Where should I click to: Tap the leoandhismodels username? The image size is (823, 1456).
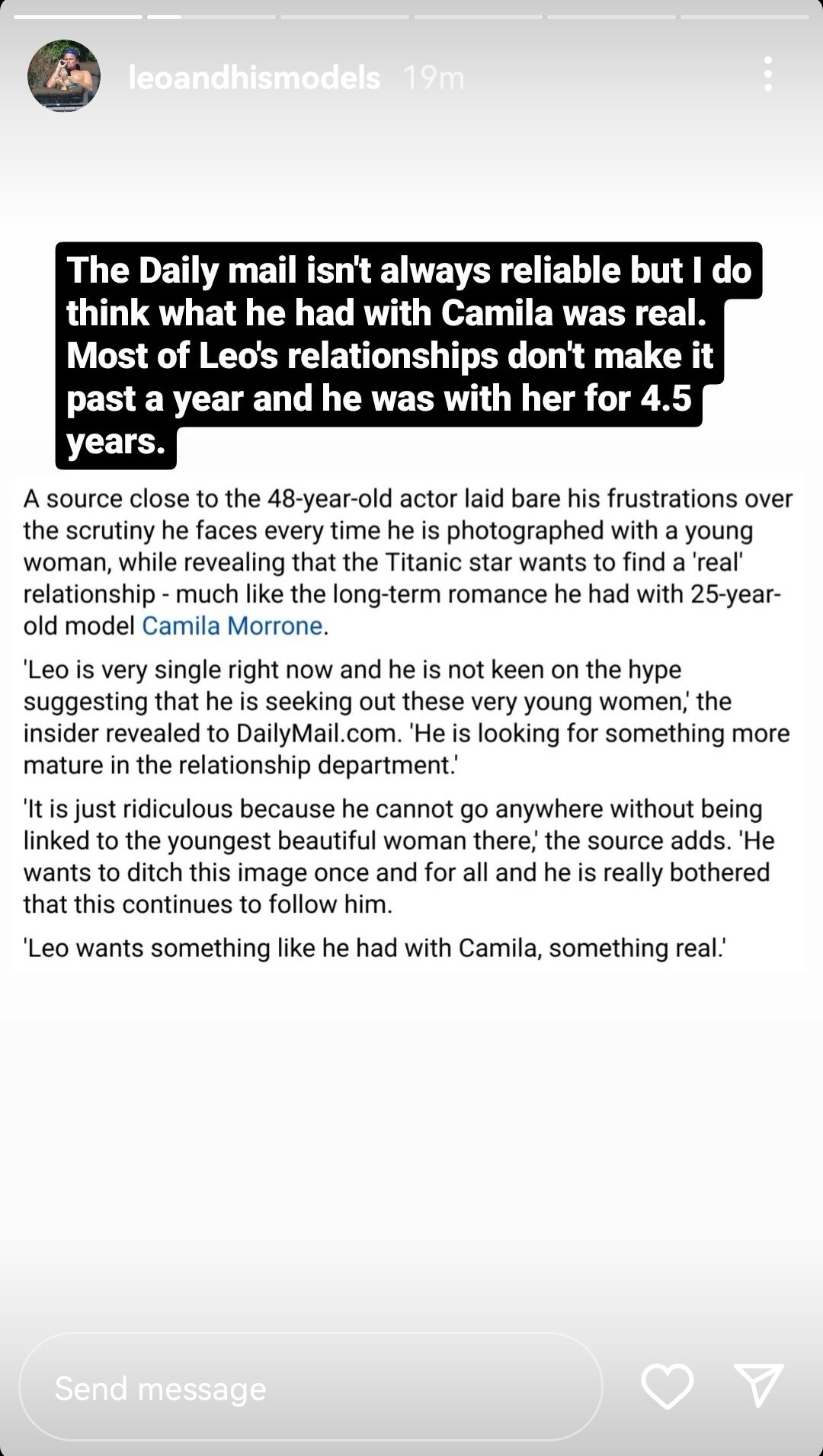(254, 78)
